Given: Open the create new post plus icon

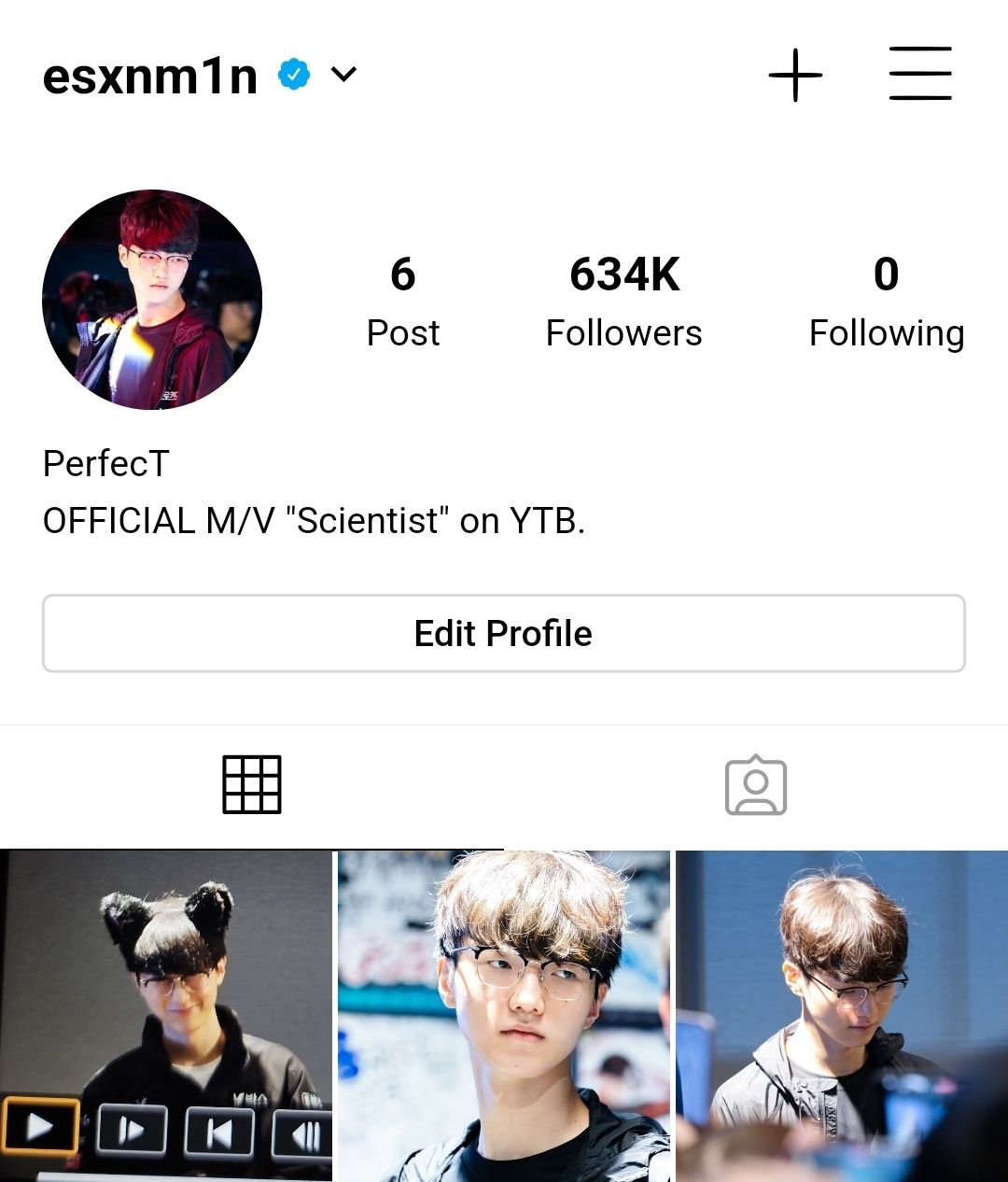Looking at the screenshot, I should (795, 75).
